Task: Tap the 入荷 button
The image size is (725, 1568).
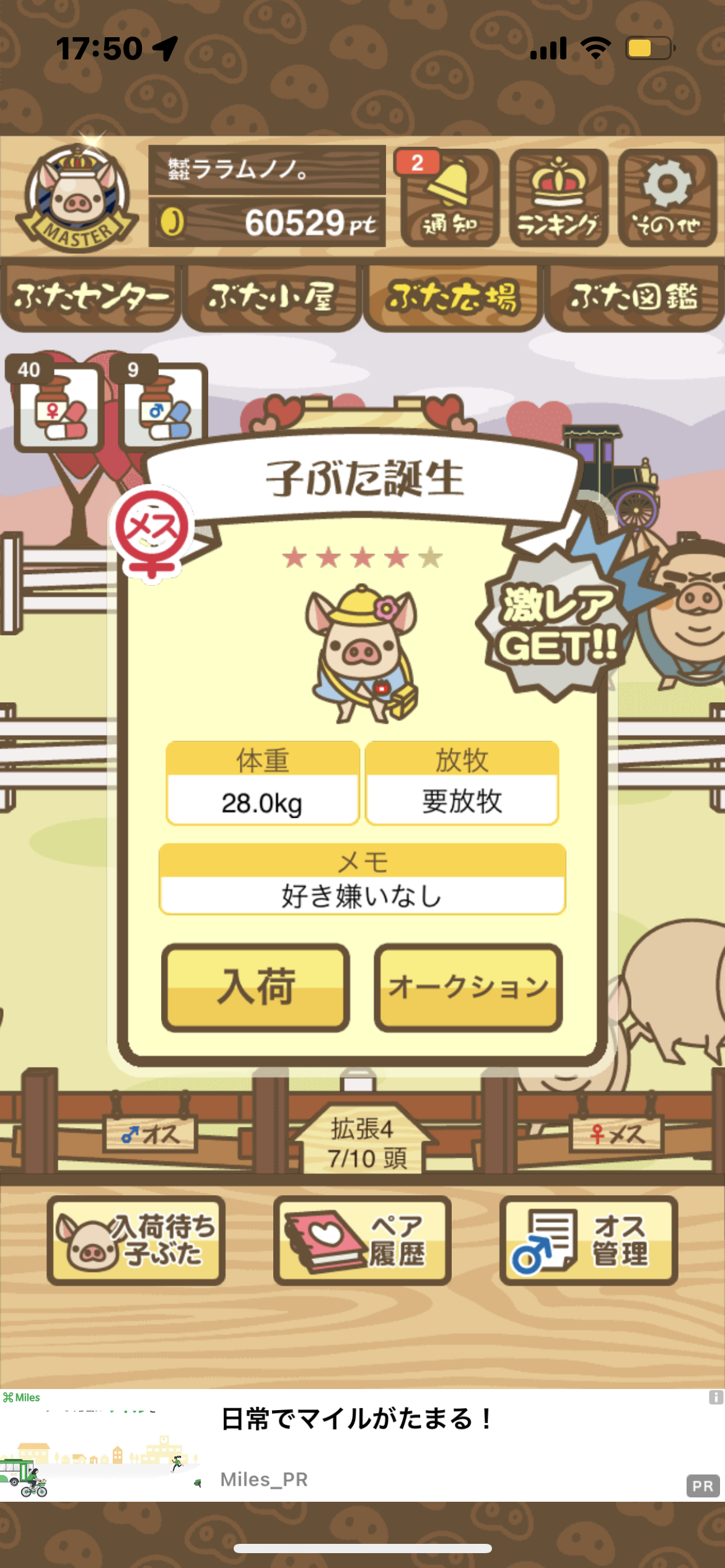Action: pos(255,987)
